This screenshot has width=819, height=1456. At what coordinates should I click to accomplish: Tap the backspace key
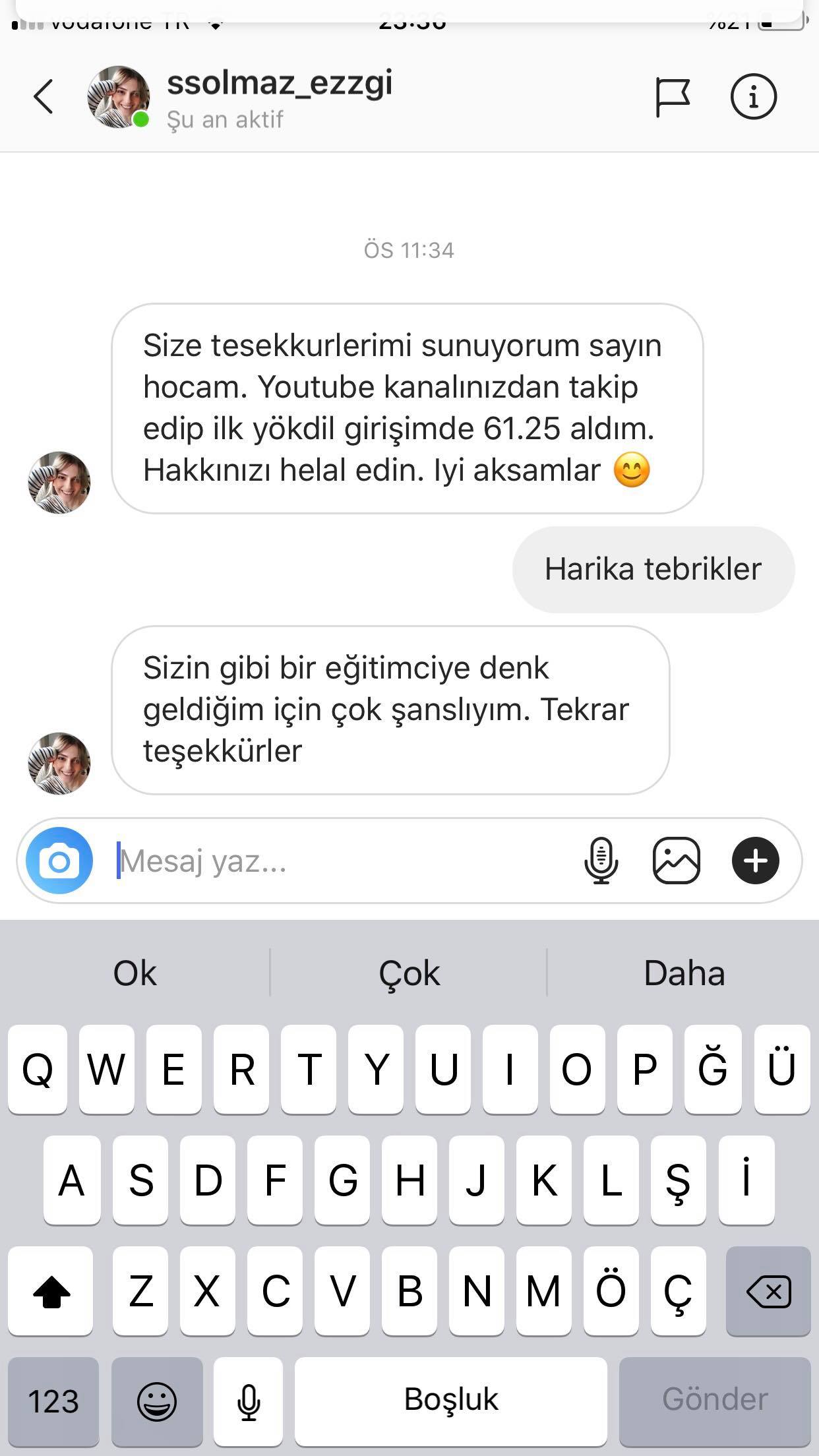768,1291
